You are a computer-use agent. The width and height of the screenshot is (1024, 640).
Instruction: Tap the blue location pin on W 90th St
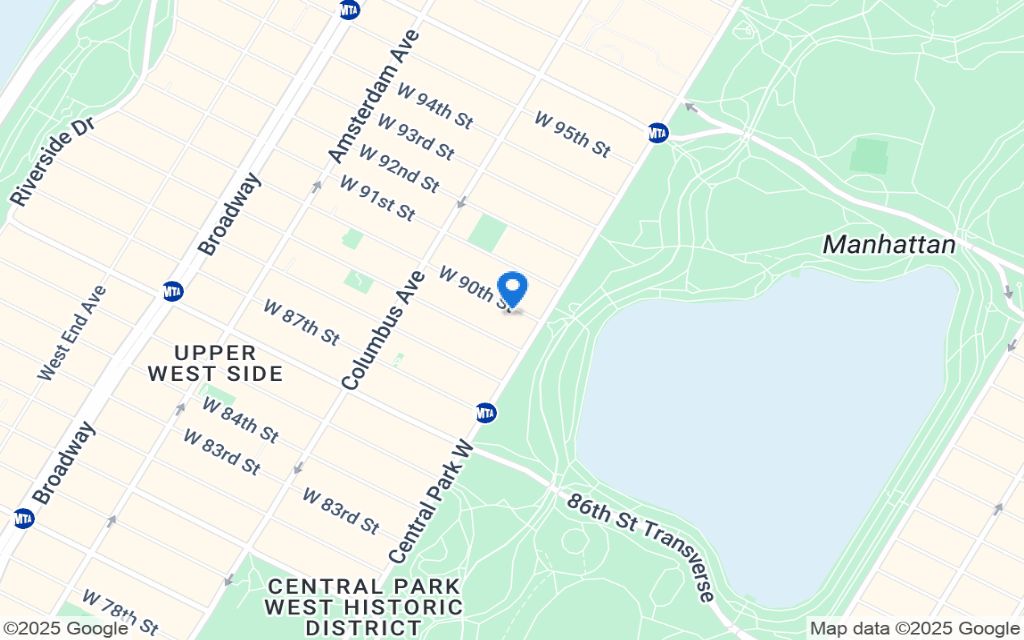point(512,289)
